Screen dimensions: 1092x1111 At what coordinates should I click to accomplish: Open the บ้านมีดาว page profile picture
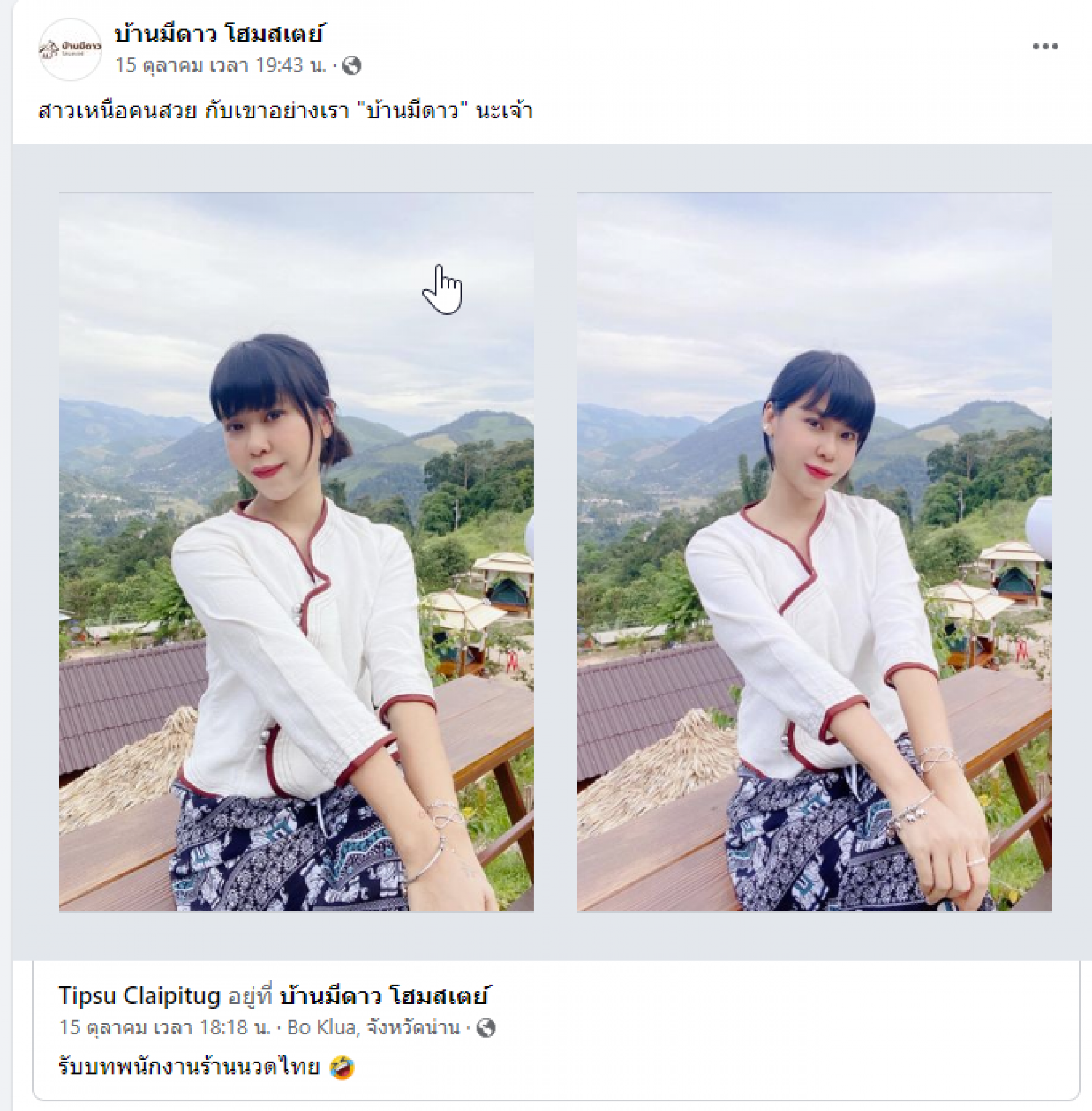click(70, 49)
